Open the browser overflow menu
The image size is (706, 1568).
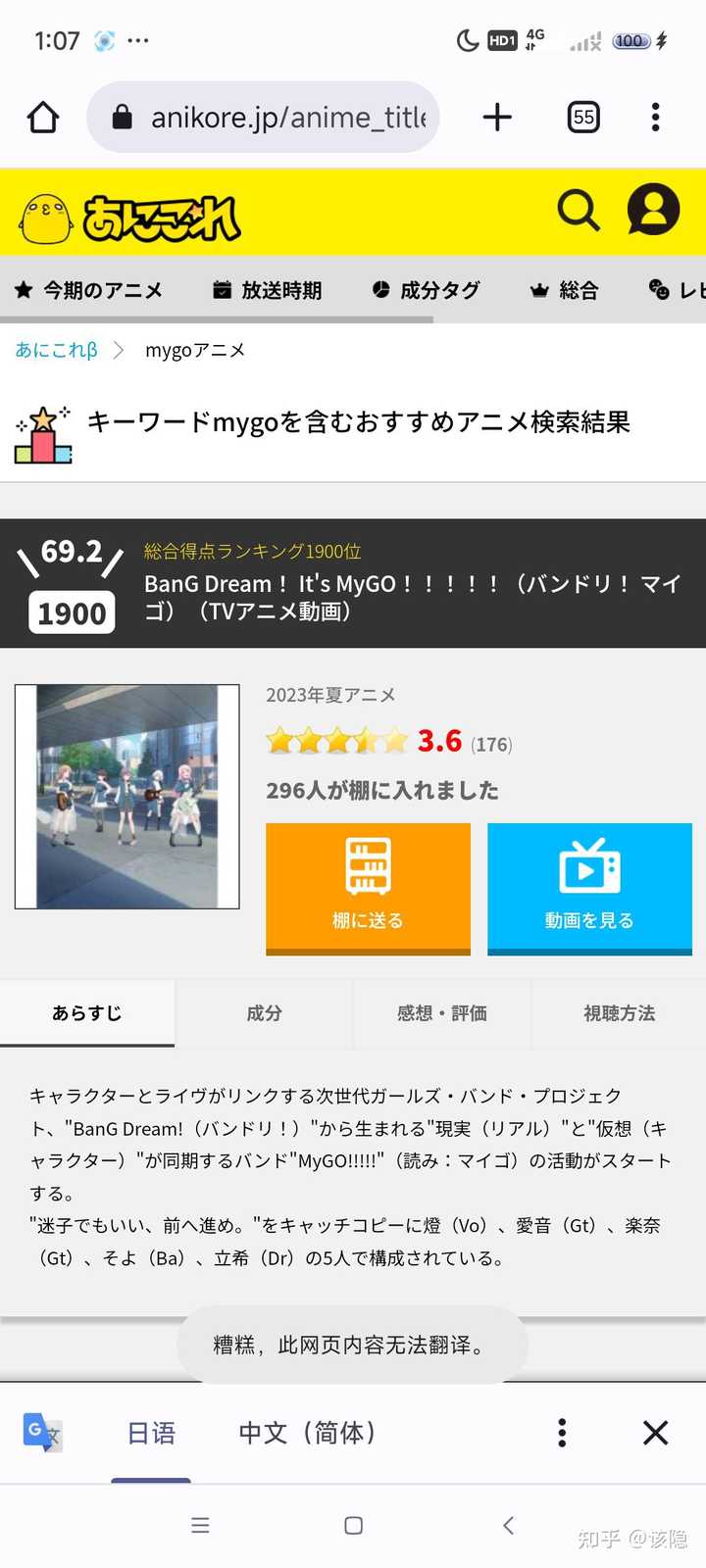[655, 118]
